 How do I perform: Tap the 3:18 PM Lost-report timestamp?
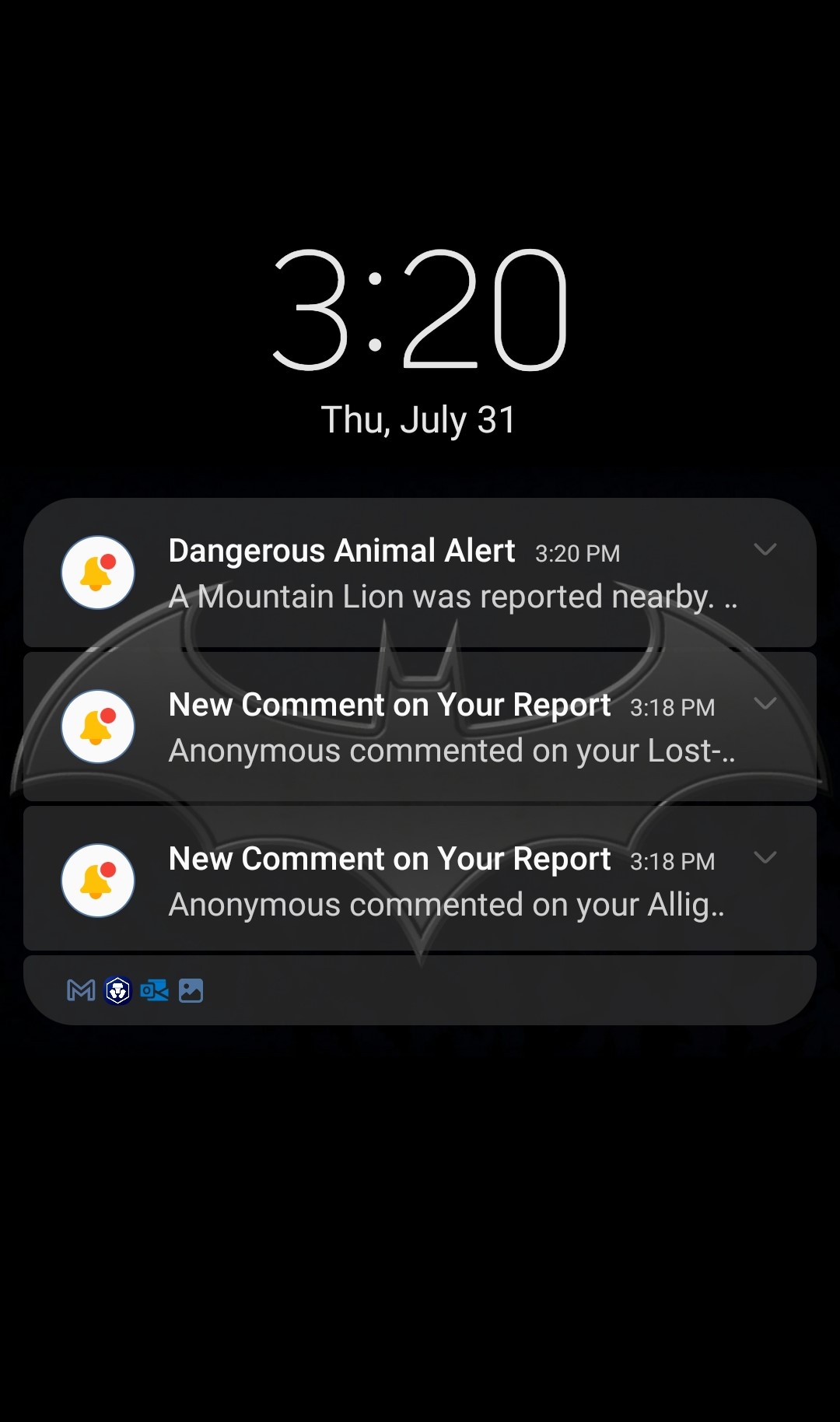672,707
